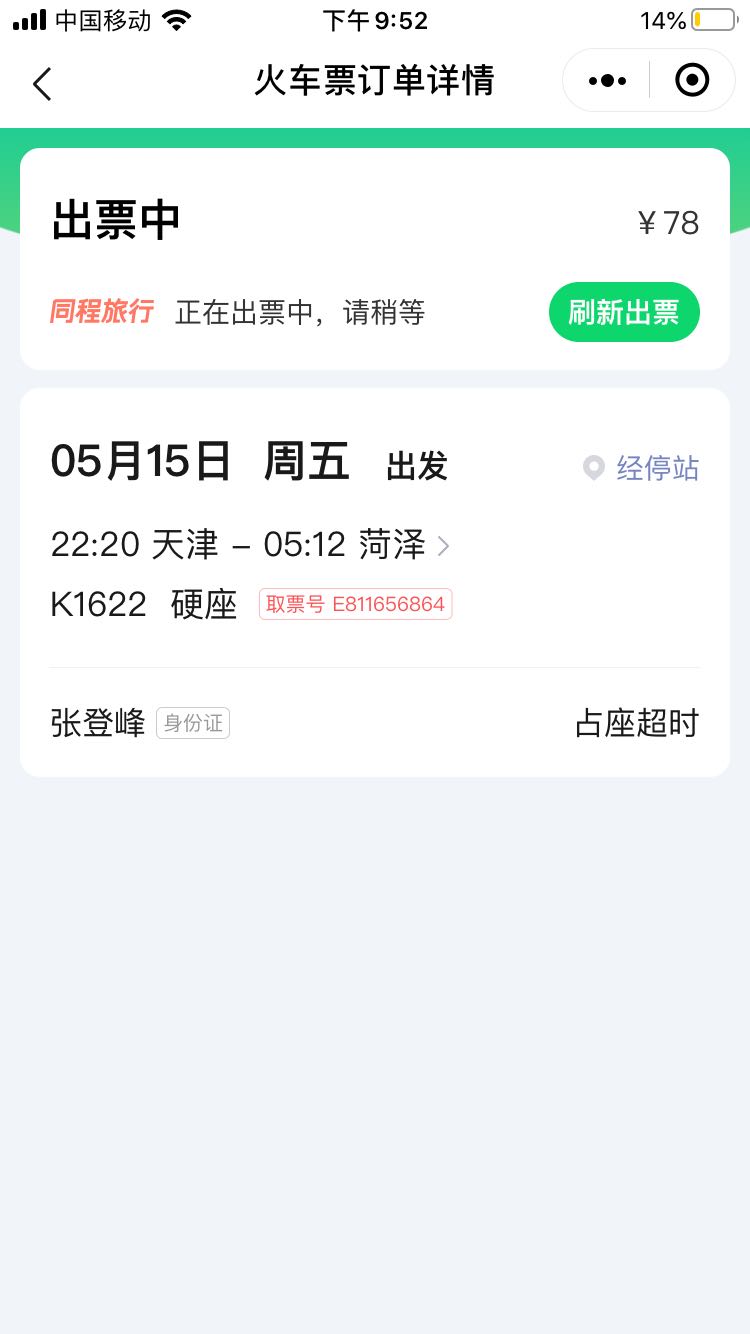Open the 天津 – 菏泽 trip details
Screen dimensions: 750x1334
pyautogui.click(x=250, y=545)
